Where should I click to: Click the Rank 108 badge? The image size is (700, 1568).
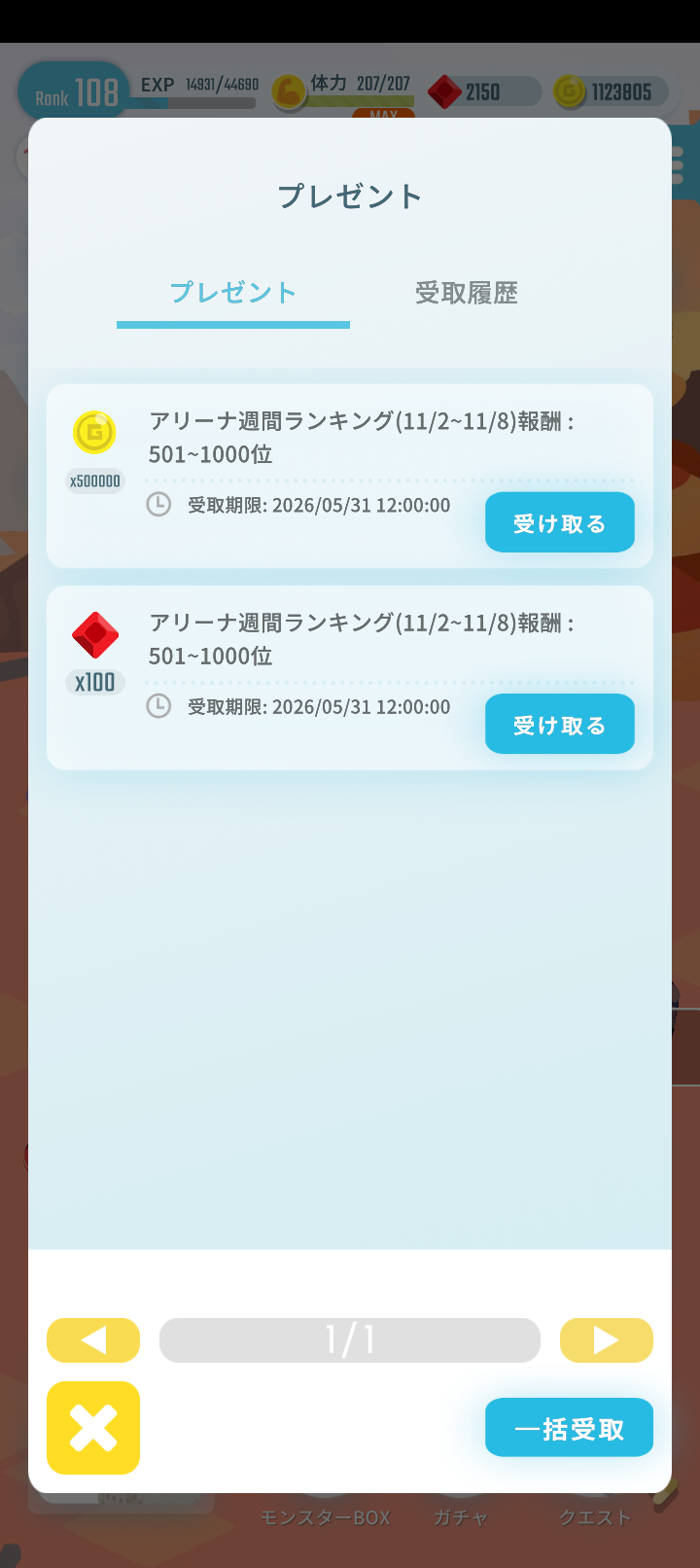(x=71, y=89)
